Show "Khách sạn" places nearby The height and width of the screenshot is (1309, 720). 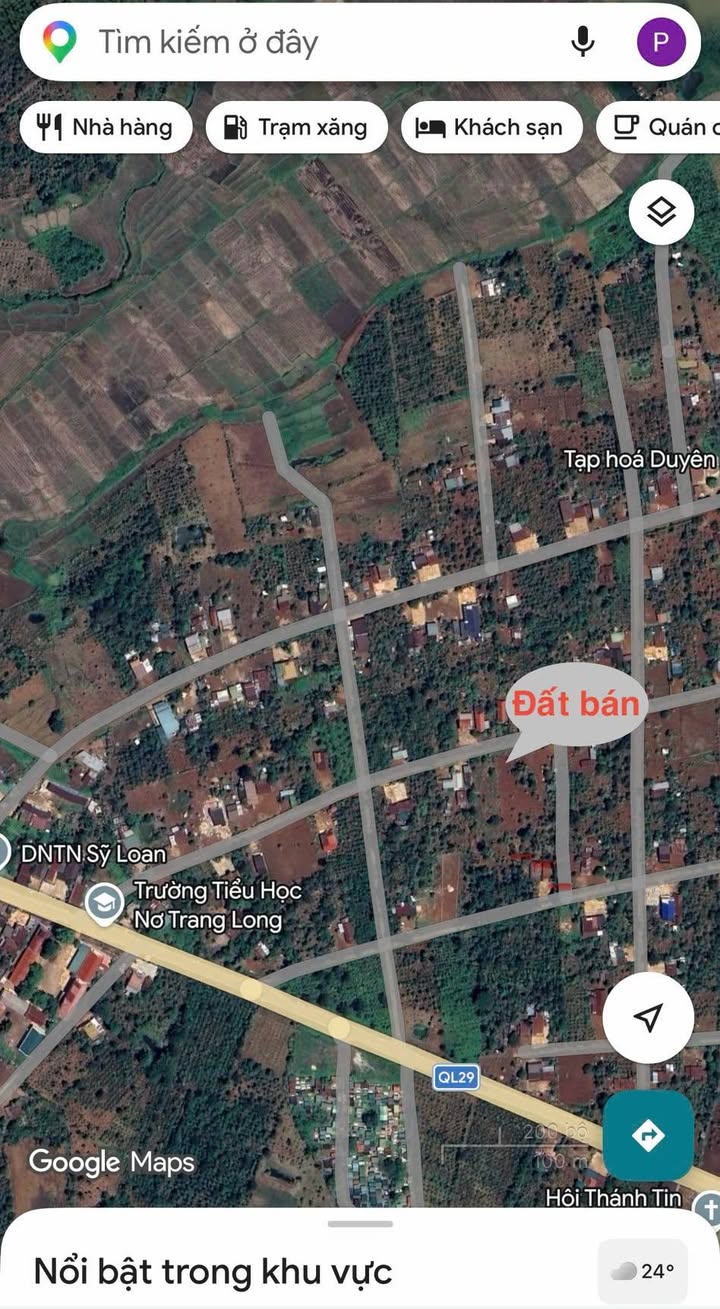[491, 127]
